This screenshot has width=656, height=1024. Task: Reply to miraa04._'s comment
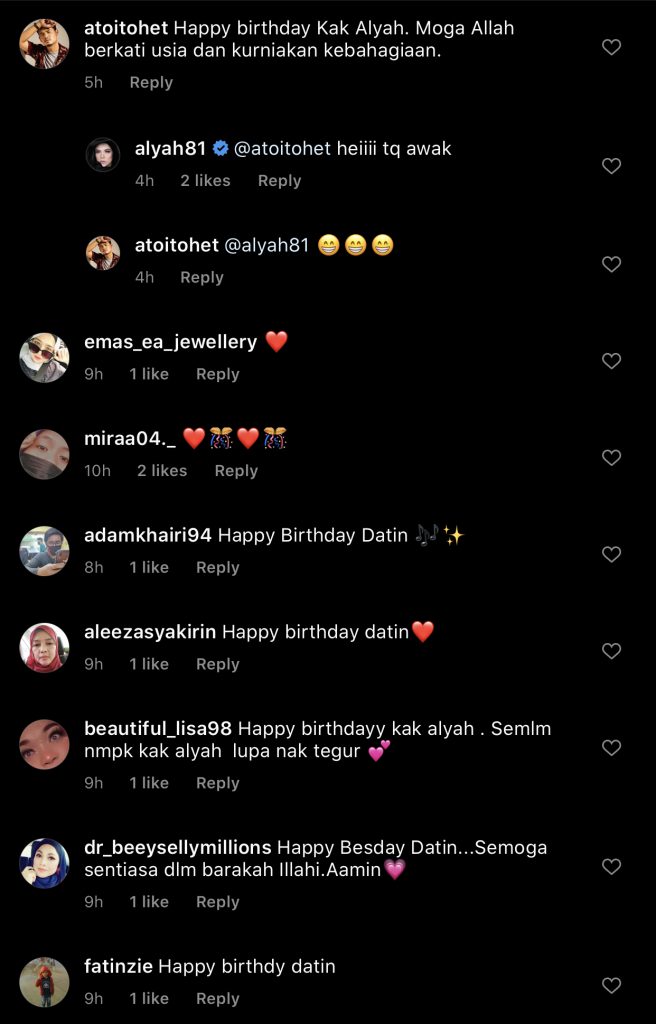(x=236, y=471)
